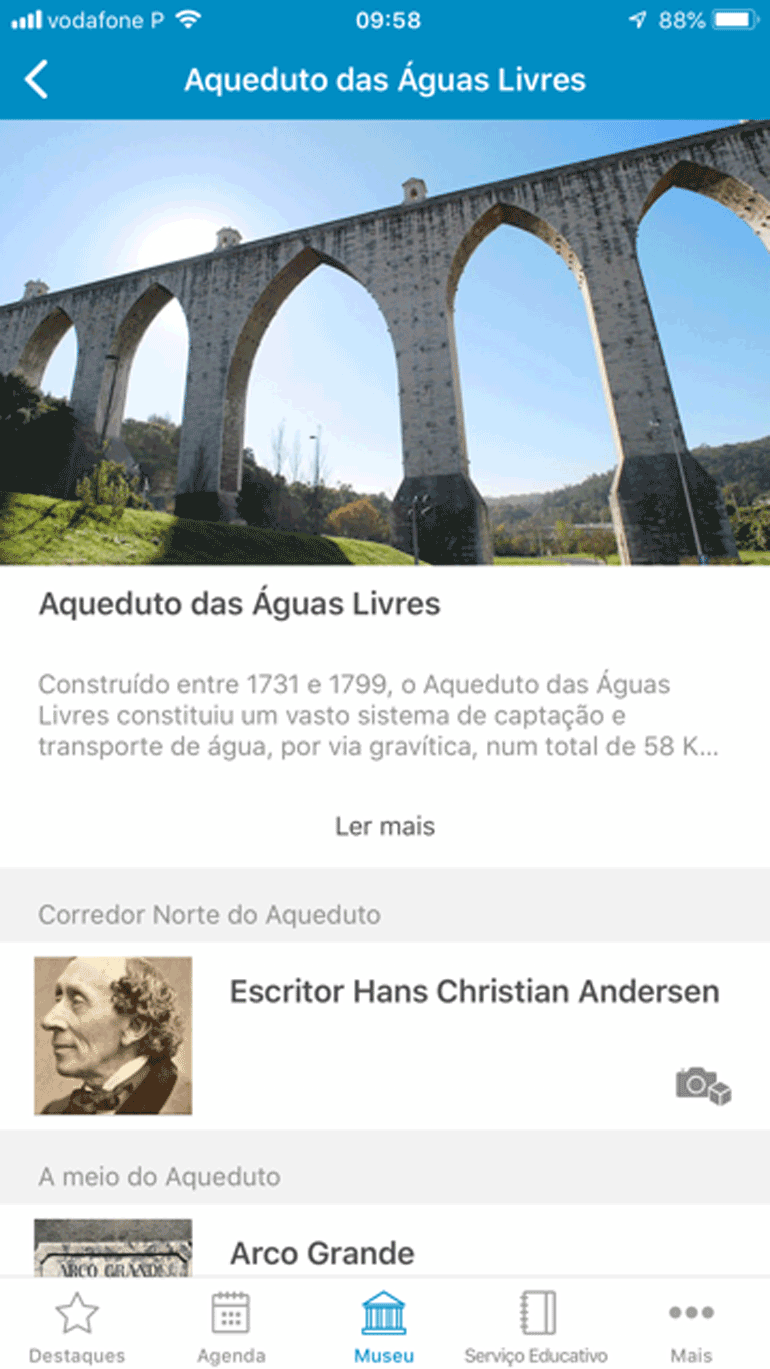Select the Museu tab
This screenshot has width=770, height=1369.
point(384,1327)
